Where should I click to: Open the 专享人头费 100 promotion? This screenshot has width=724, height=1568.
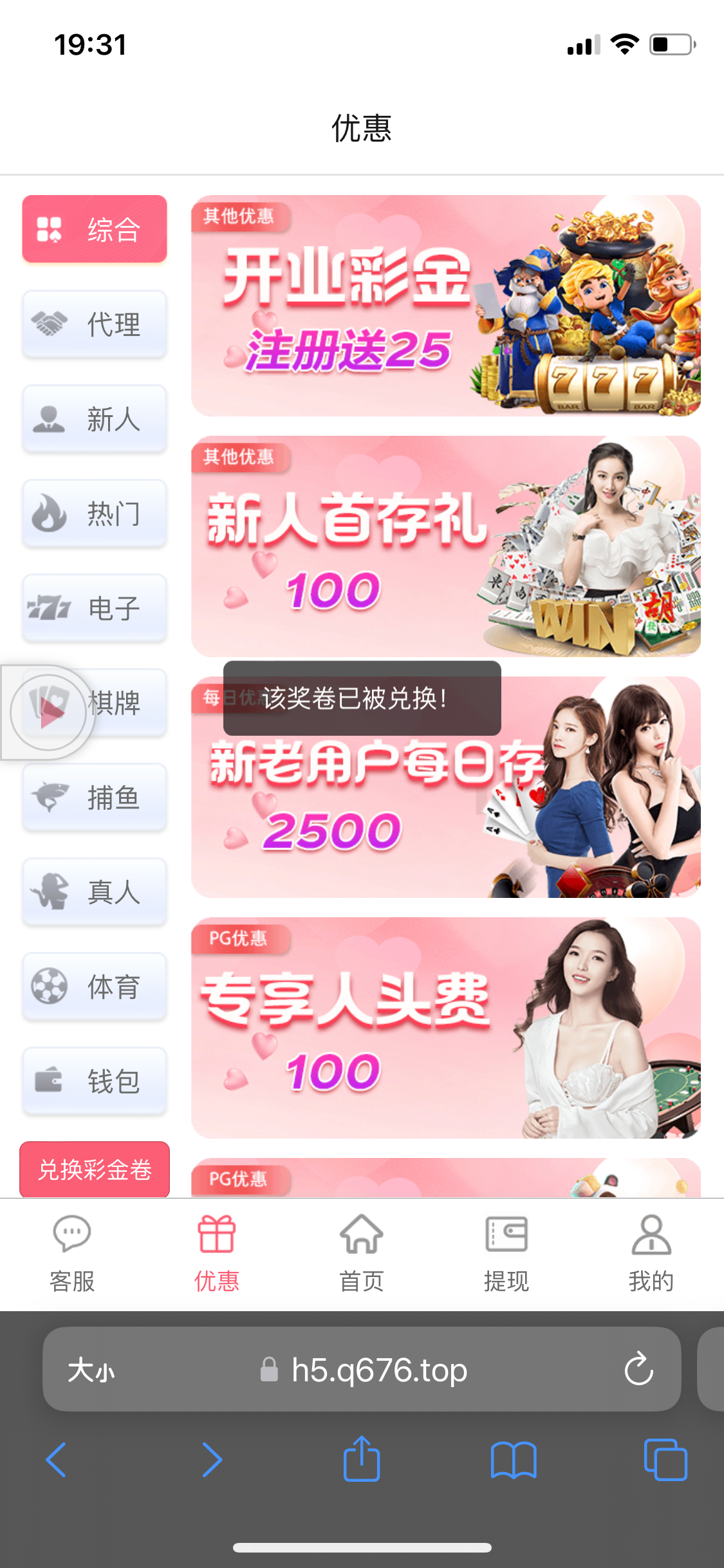point(445,1028)
